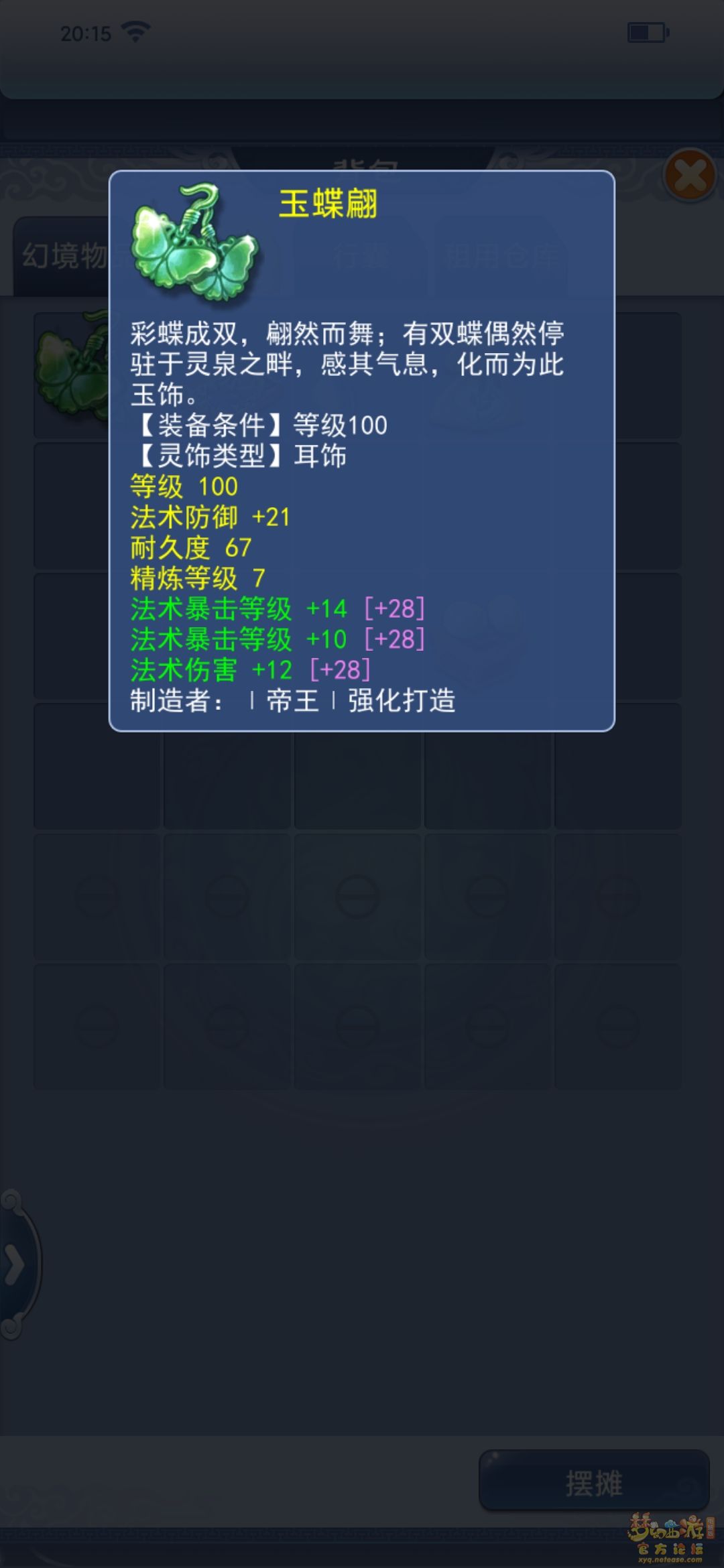Expand the side panel arrow
724x1568 pixels.
15,1265
